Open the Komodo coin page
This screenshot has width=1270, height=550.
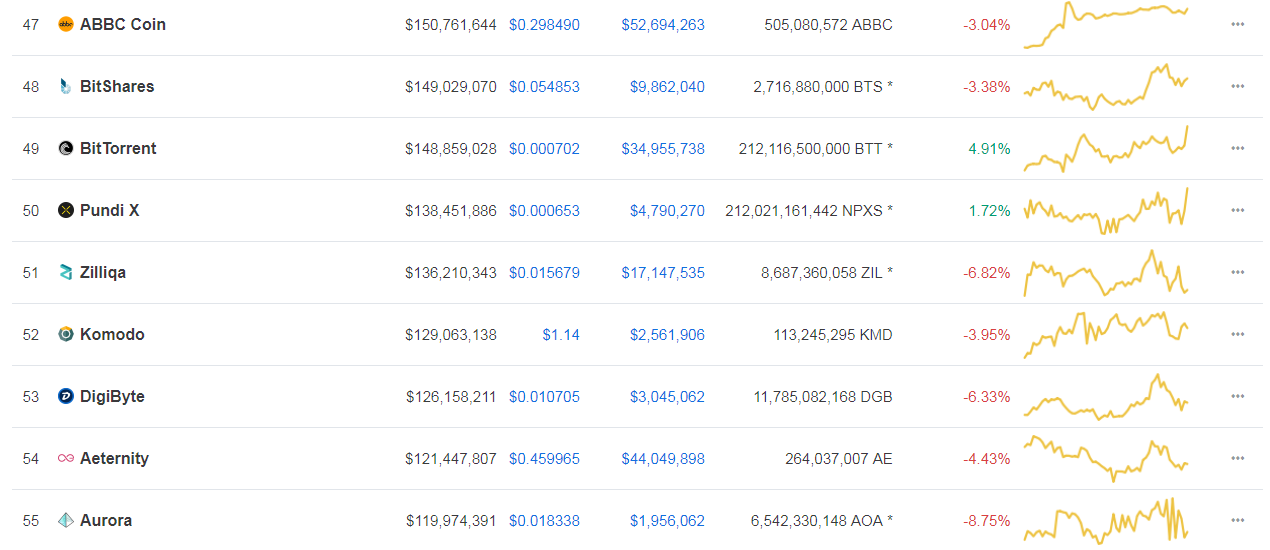[x=112, y=334]
